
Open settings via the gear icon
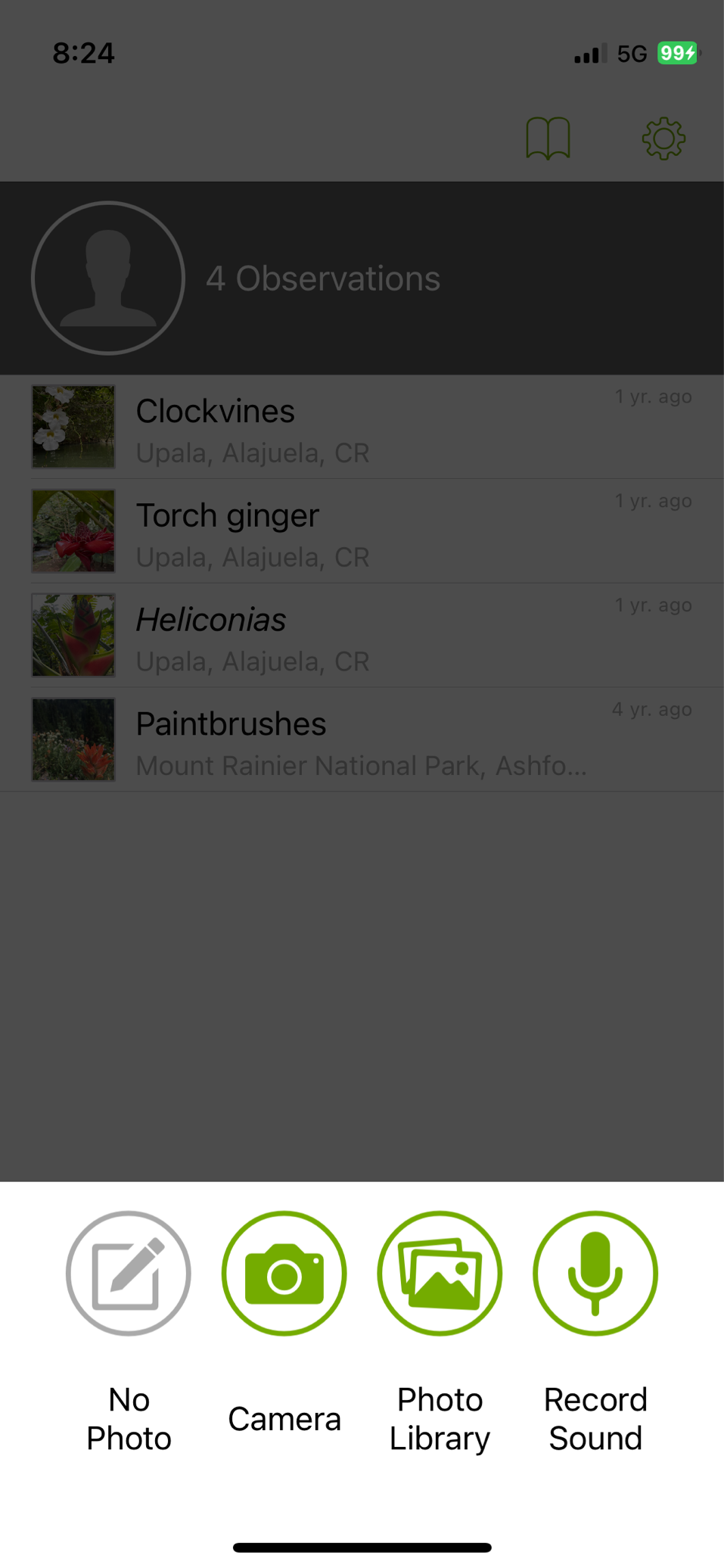(x=663, y=138)
